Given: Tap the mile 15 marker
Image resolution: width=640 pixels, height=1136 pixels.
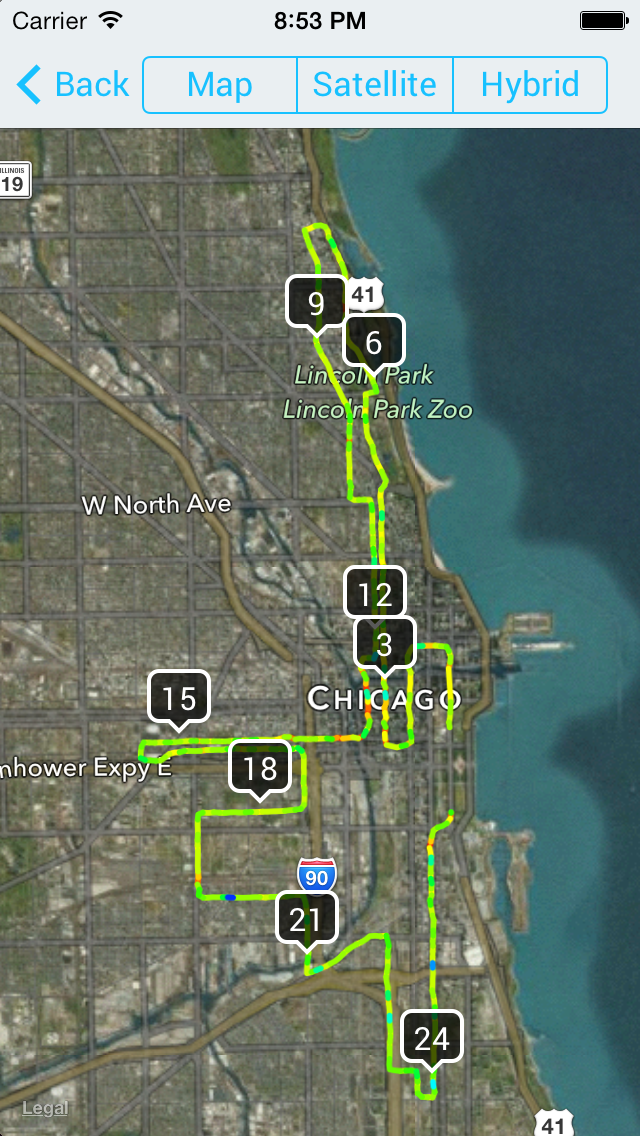Looking at the screenshot, I should (x=179, y=698).
